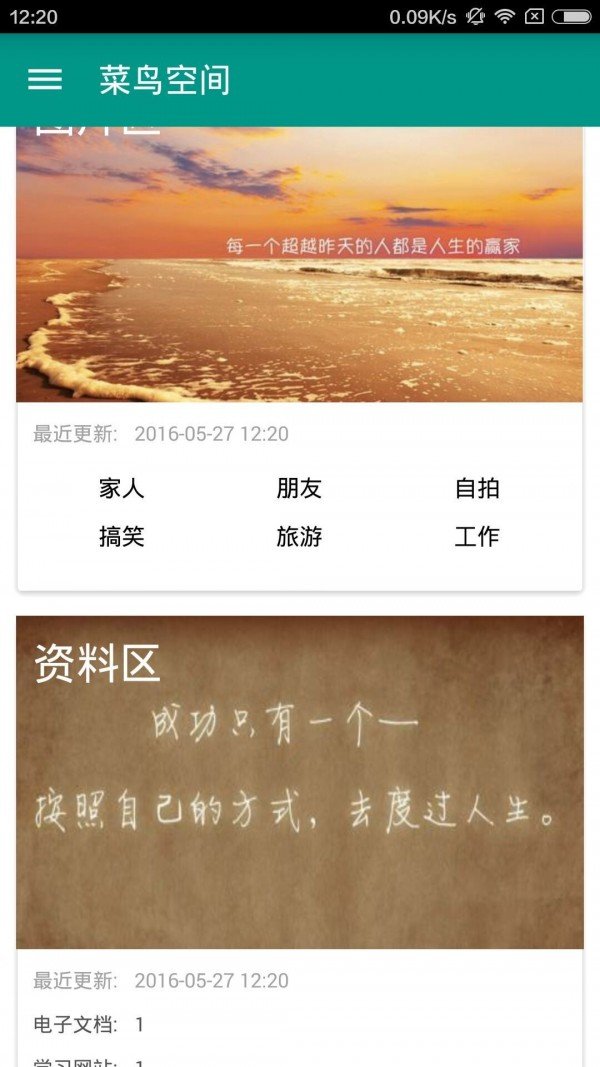The width and height of the screenshot is (600, 1067).
Task: Open the 自拍 photo category
Action: [x=476, y=489]
